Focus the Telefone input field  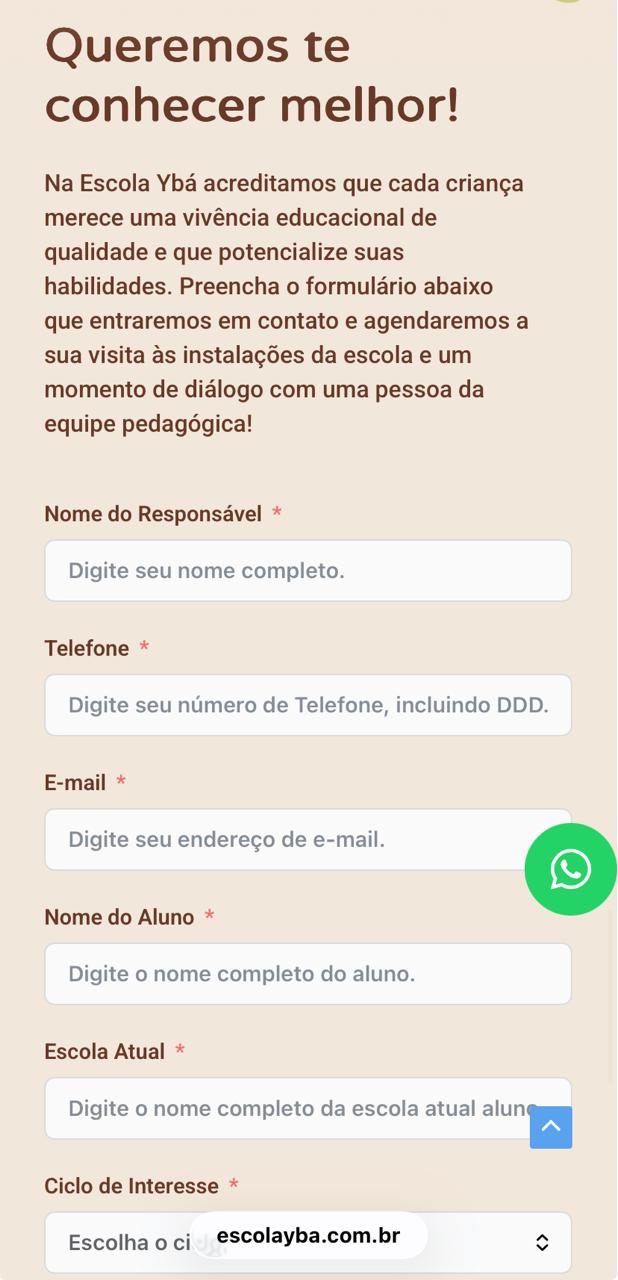coord(308,705)
